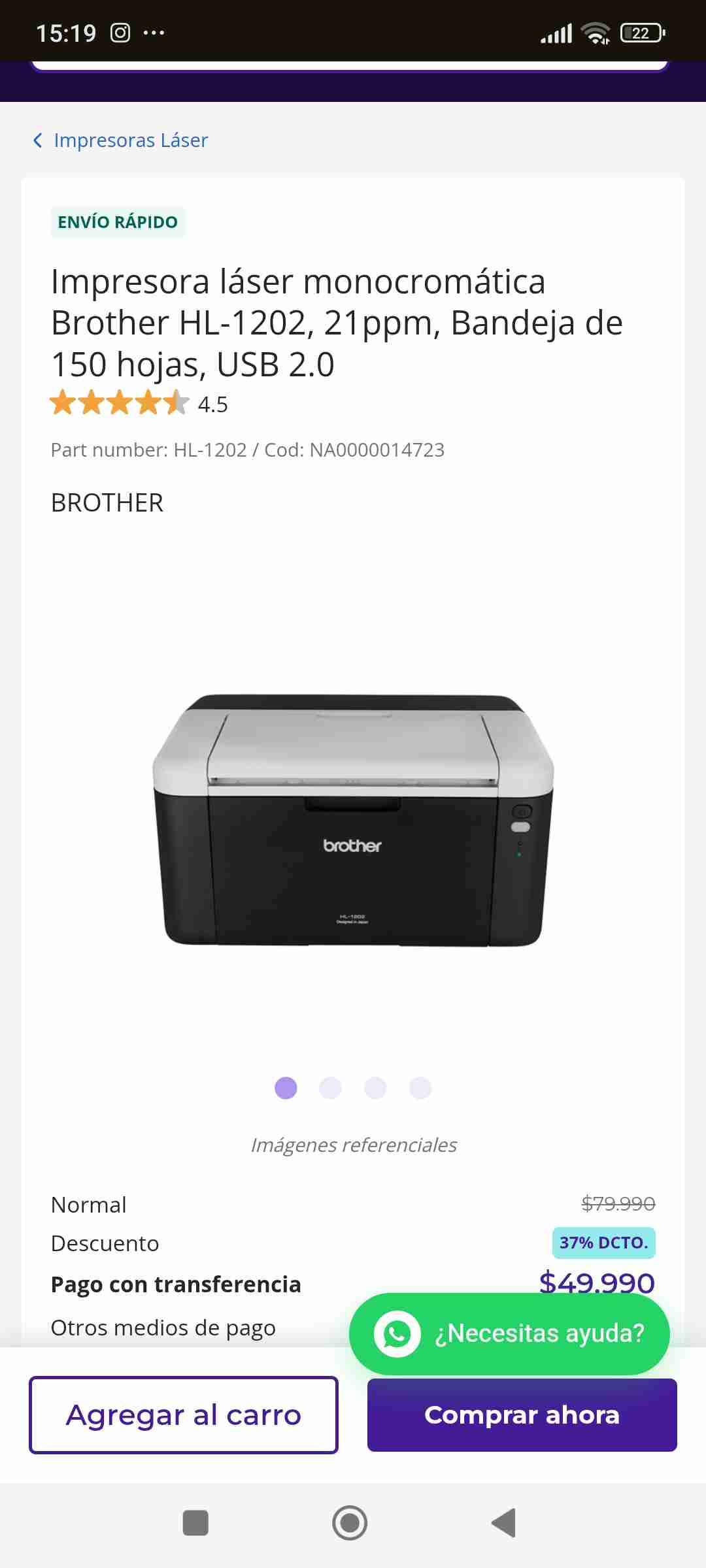Viewport: 706px width, 1568px height.
Task: Tap the Wi-Fi icon in the status bar
Action: 596,31
